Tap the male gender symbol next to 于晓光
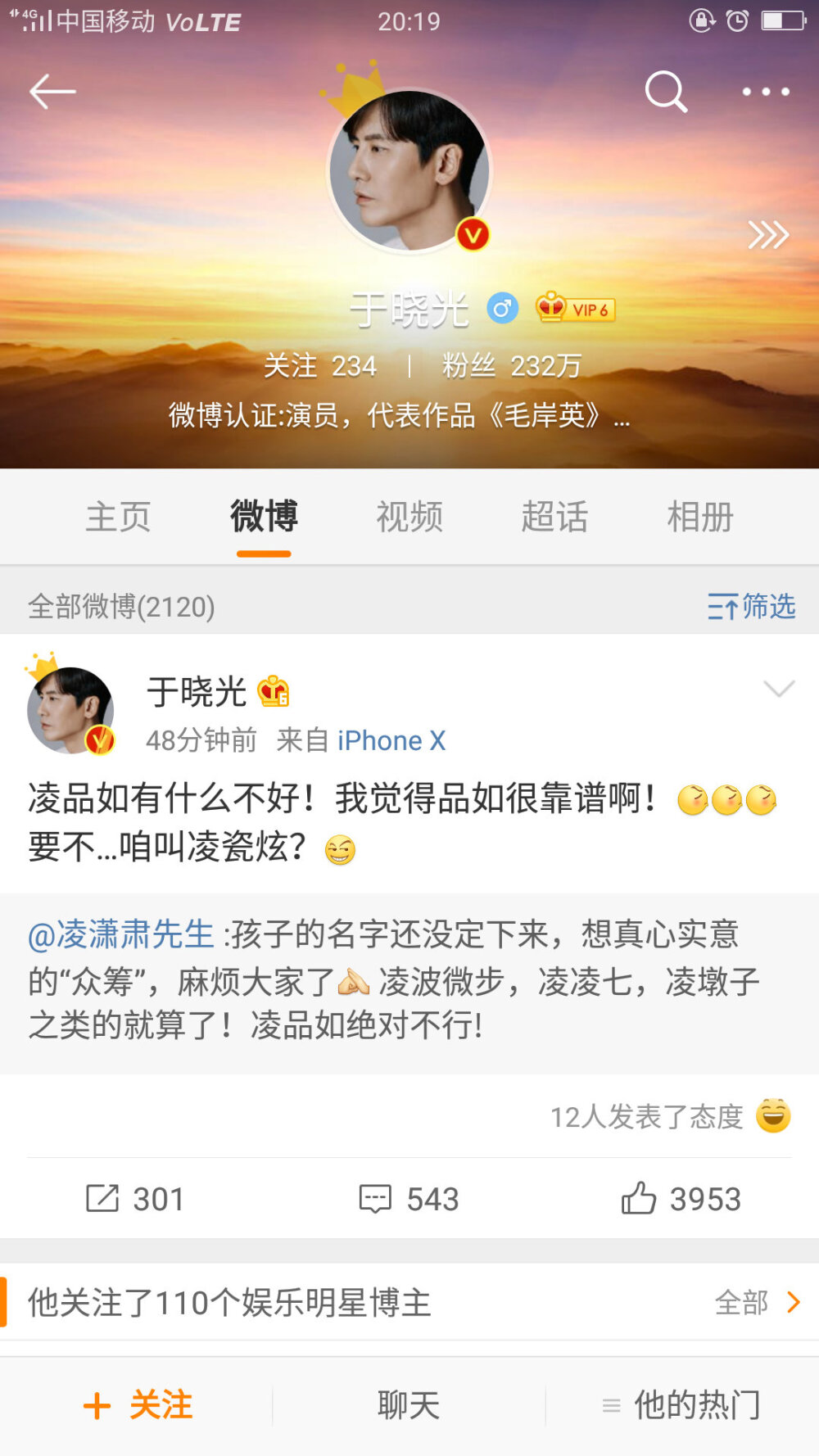Screen dimensions: 819x1456 click(505, 308)
